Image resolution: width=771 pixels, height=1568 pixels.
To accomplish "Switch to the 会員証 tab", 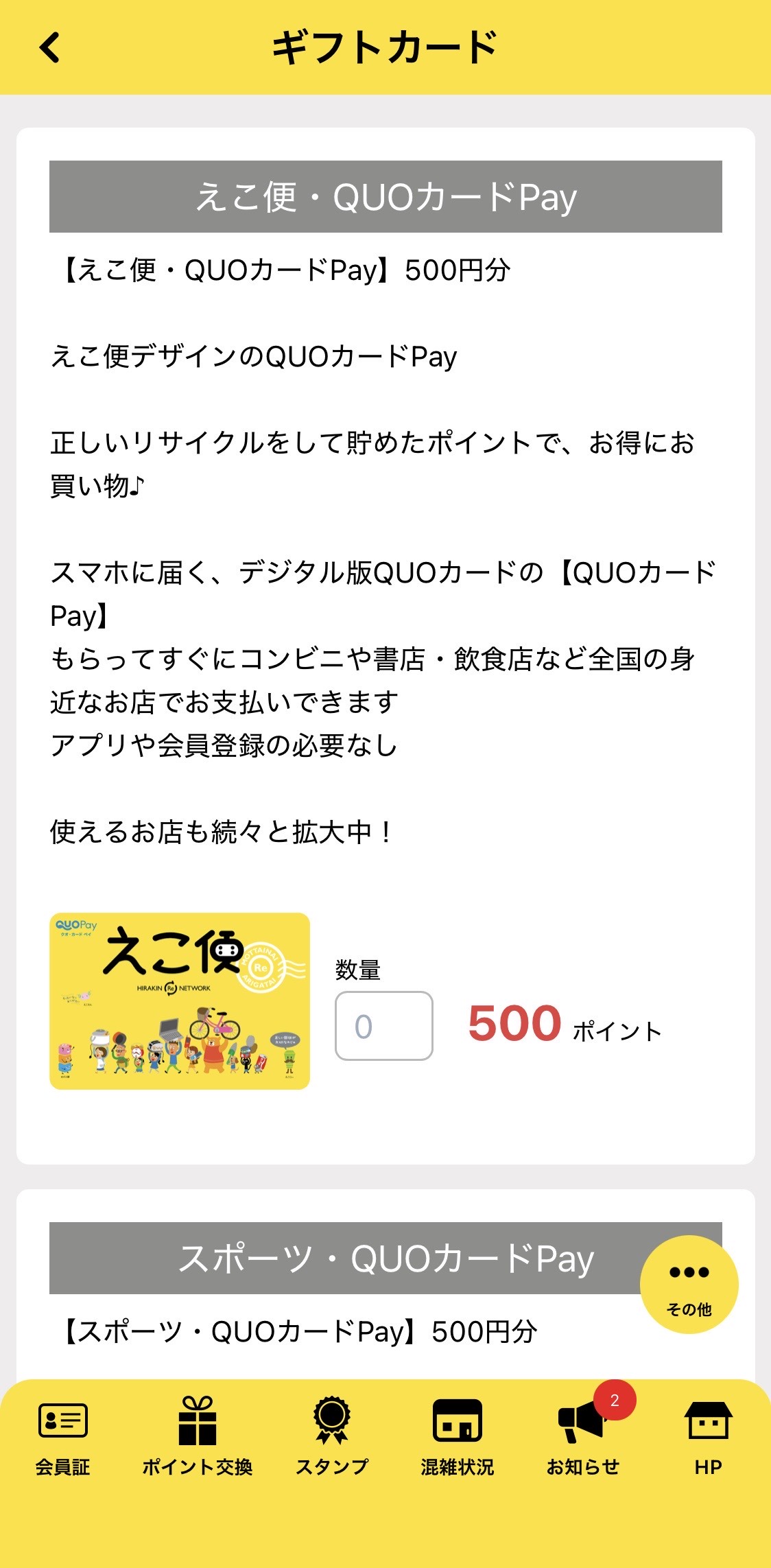I will (x=62, y=1436).
